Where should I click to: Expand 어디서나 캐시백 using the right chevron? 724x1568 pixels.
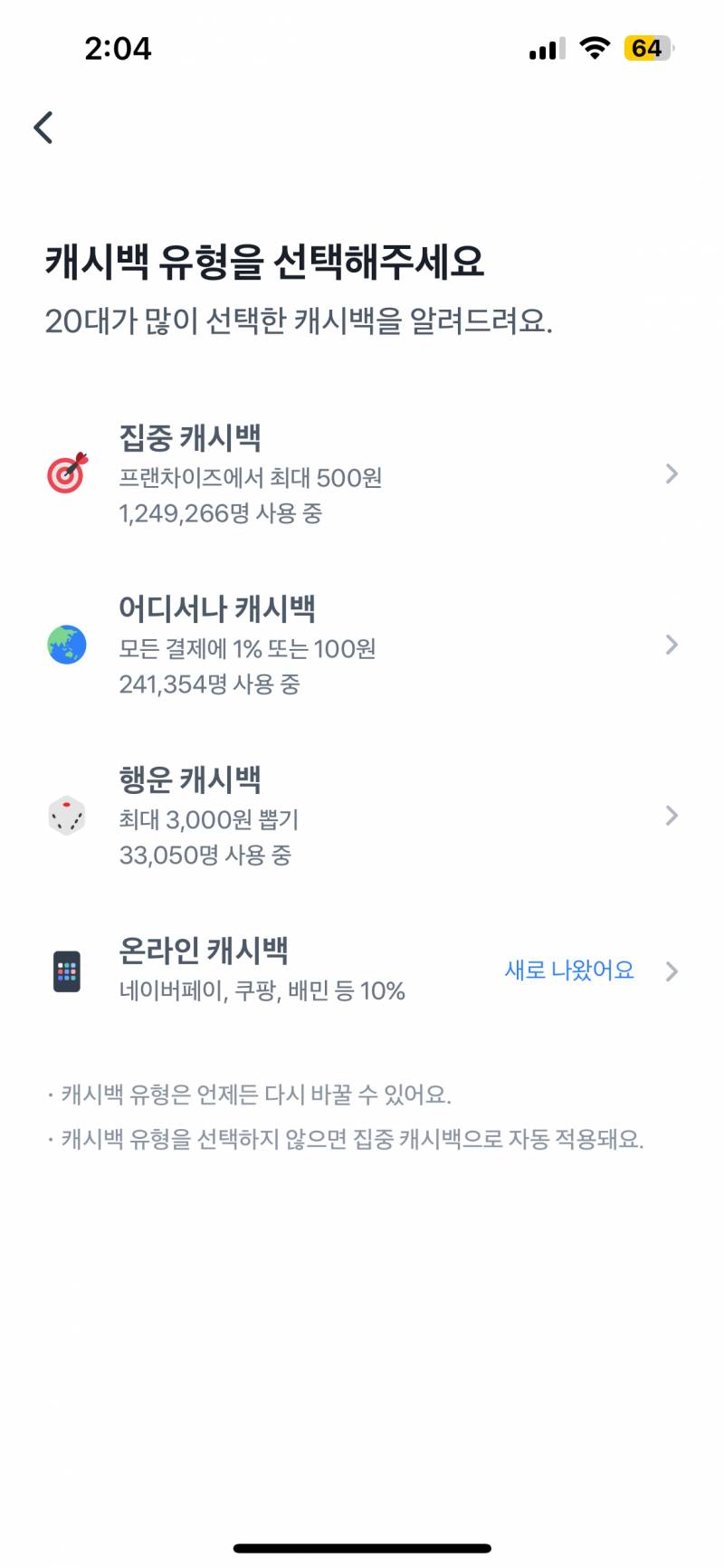click(x=672, y=645)
